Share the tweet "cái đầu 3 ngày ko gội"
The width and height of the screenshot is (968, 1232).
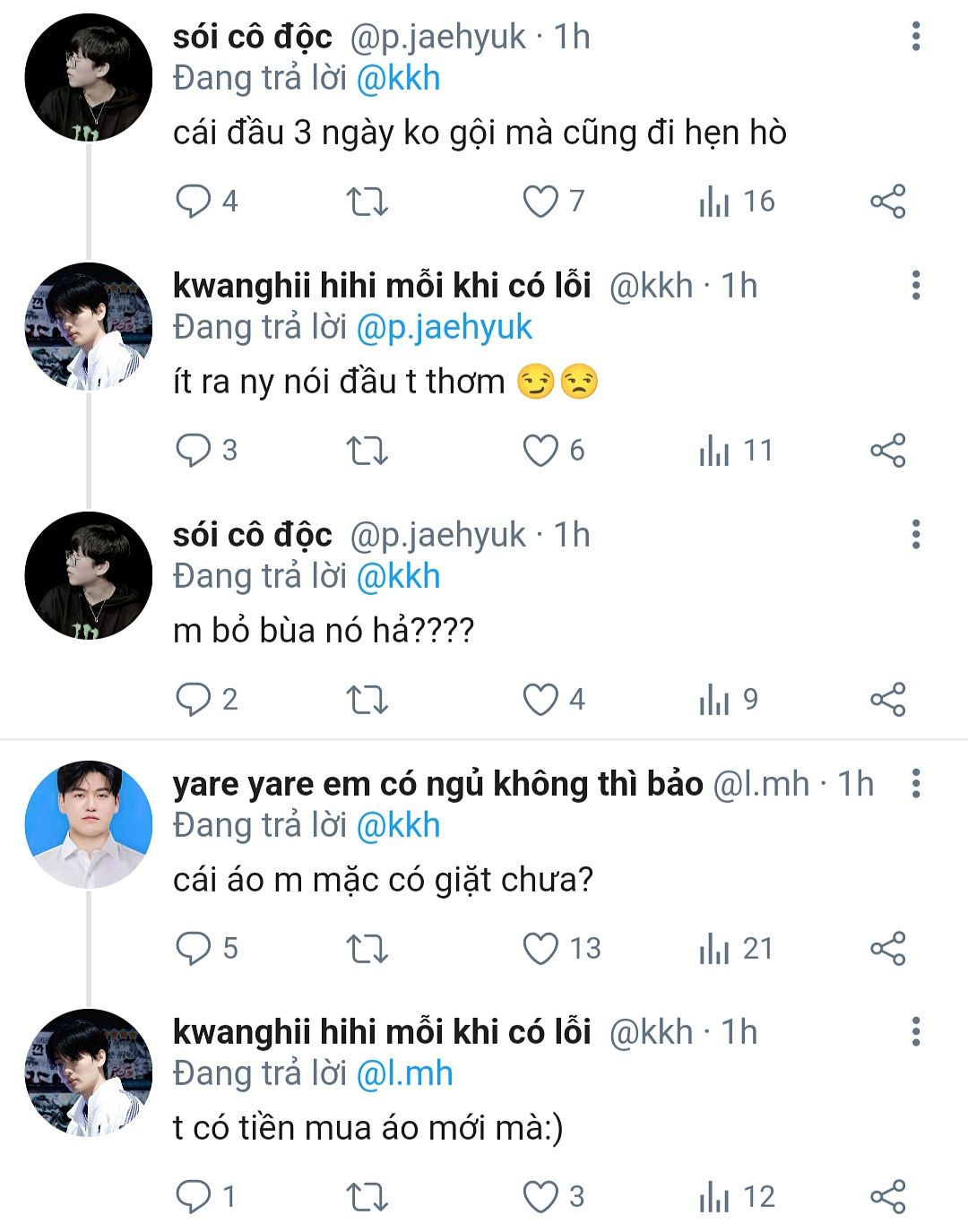pyautogui.click(x=887, y=202)
